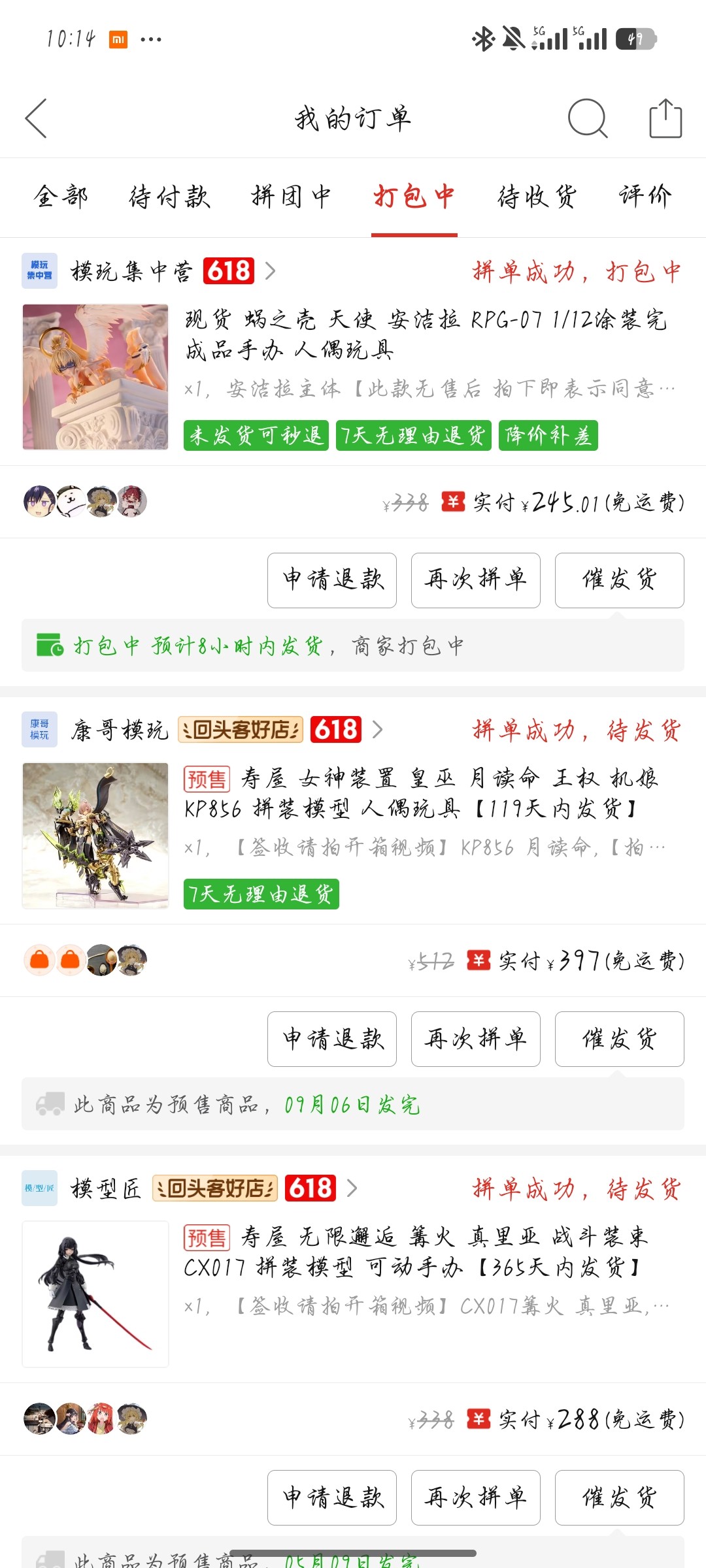Viewport: 706px width, 1568px height.
Task: Tap the share icon in the header
Action: pos(665,118)
